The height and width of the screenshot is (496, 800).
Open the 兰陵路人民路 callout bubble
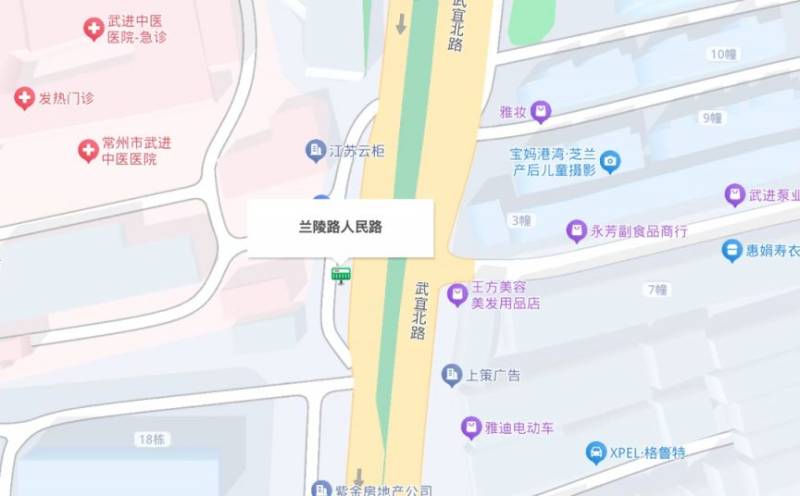[340, 228]
